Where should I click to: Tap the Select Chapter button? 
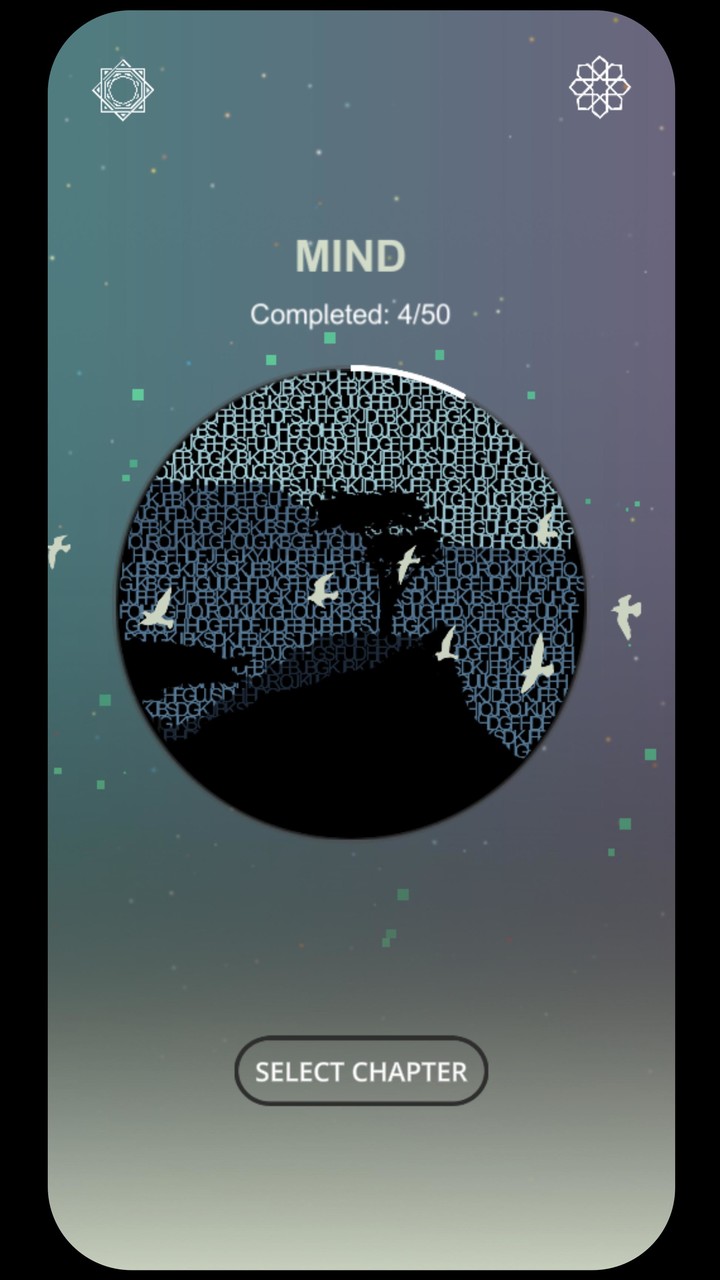coord(361,1071)
